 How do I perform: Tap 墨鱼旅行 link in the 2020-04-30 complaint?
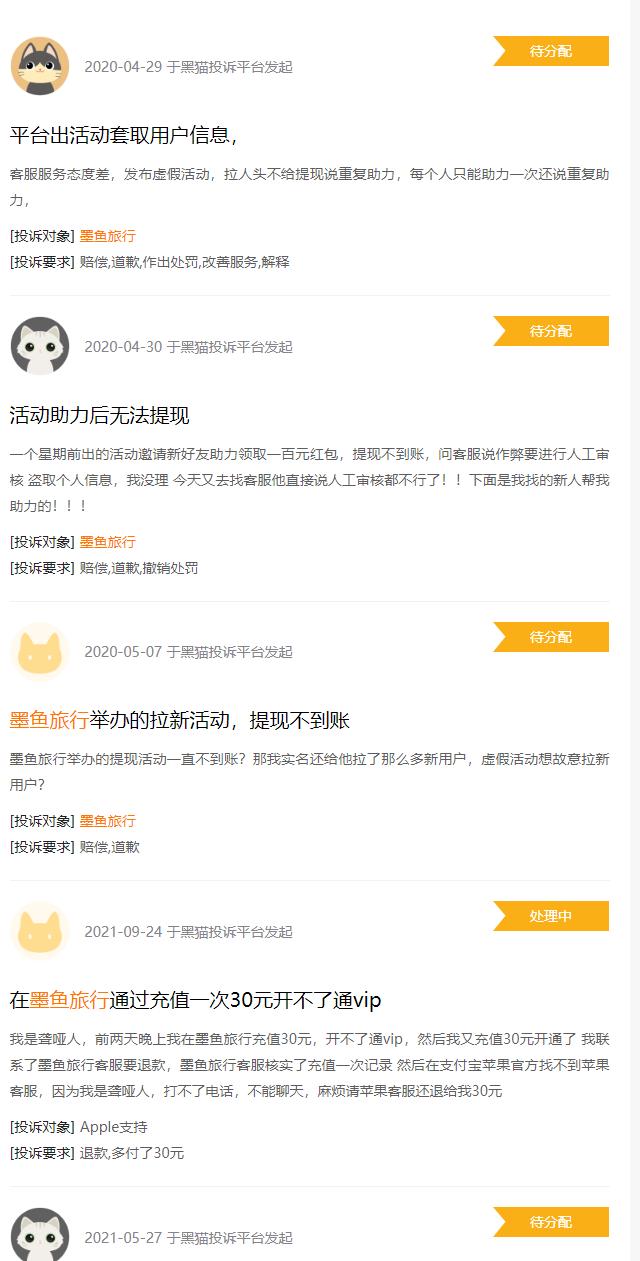click(x=107, y=542)
